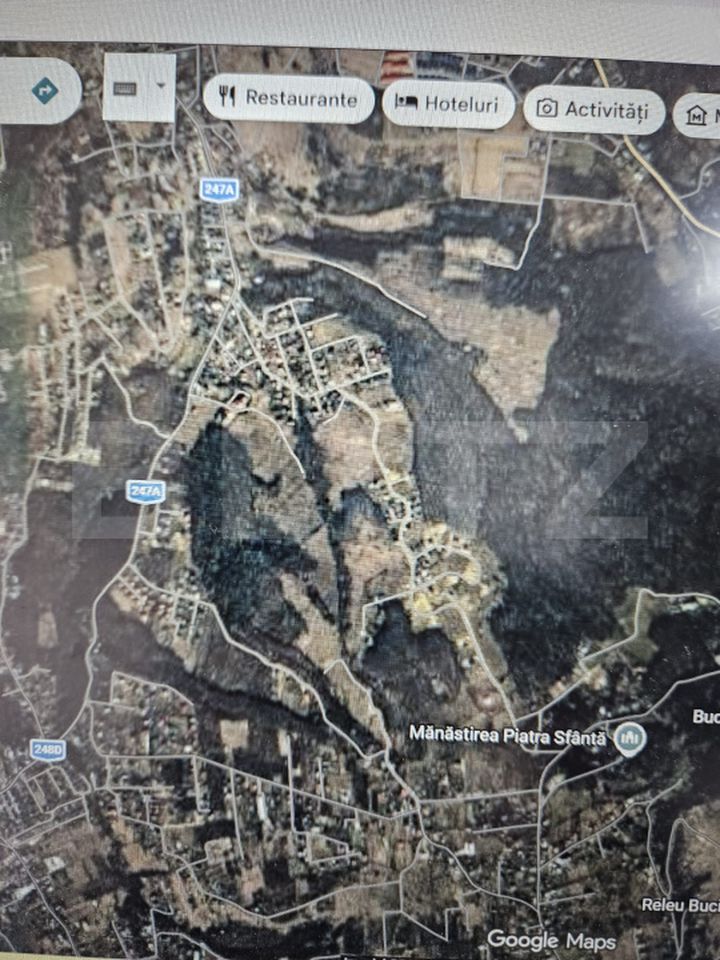Open the Mănăstirea Piatra Sfântă place marker
The image size is (720, 960).
(x=629, y=738)
